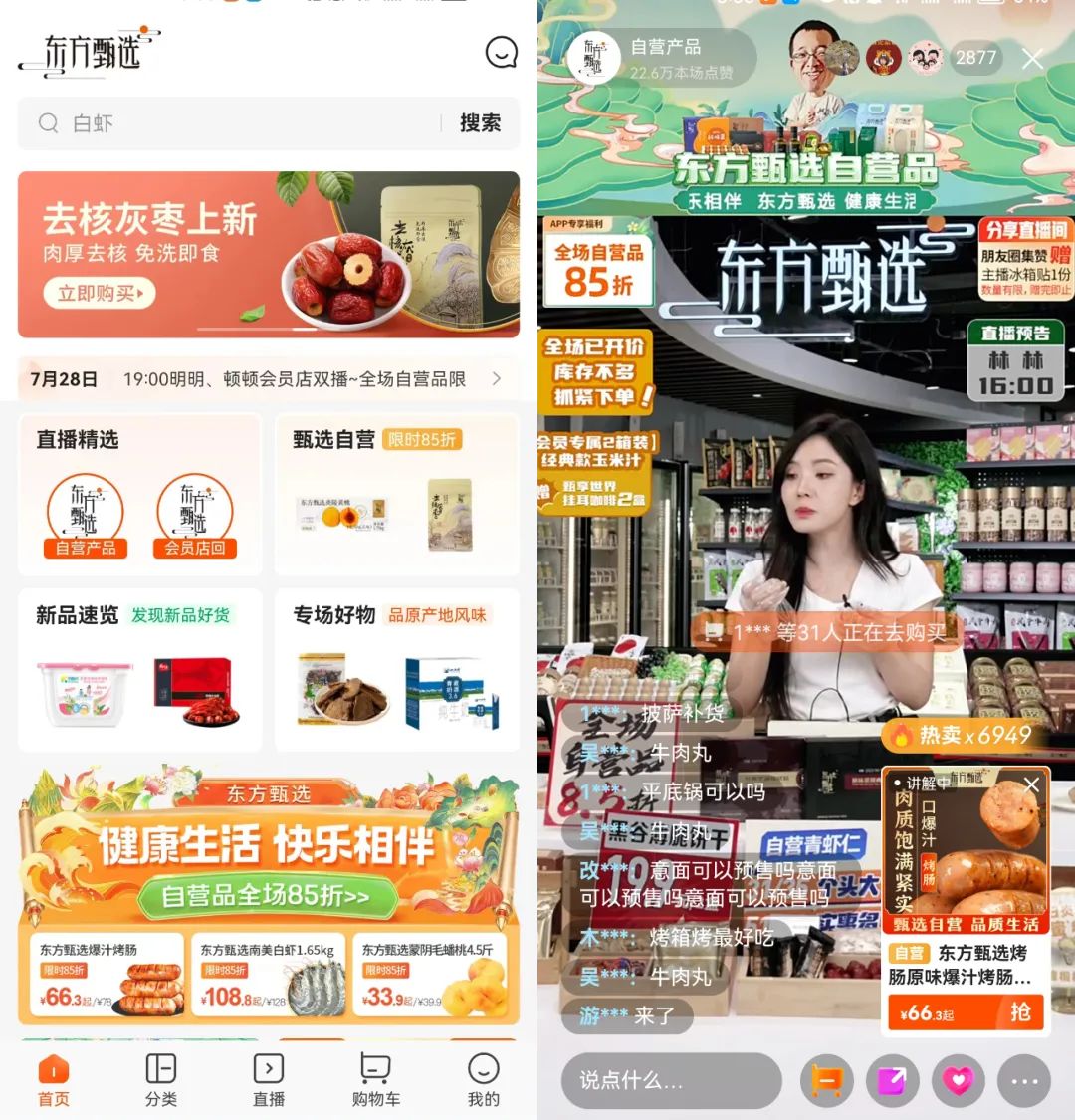Browse the 新品速览 card
The width and height of the screenshot is (1075, 1120).
(139, 670)
